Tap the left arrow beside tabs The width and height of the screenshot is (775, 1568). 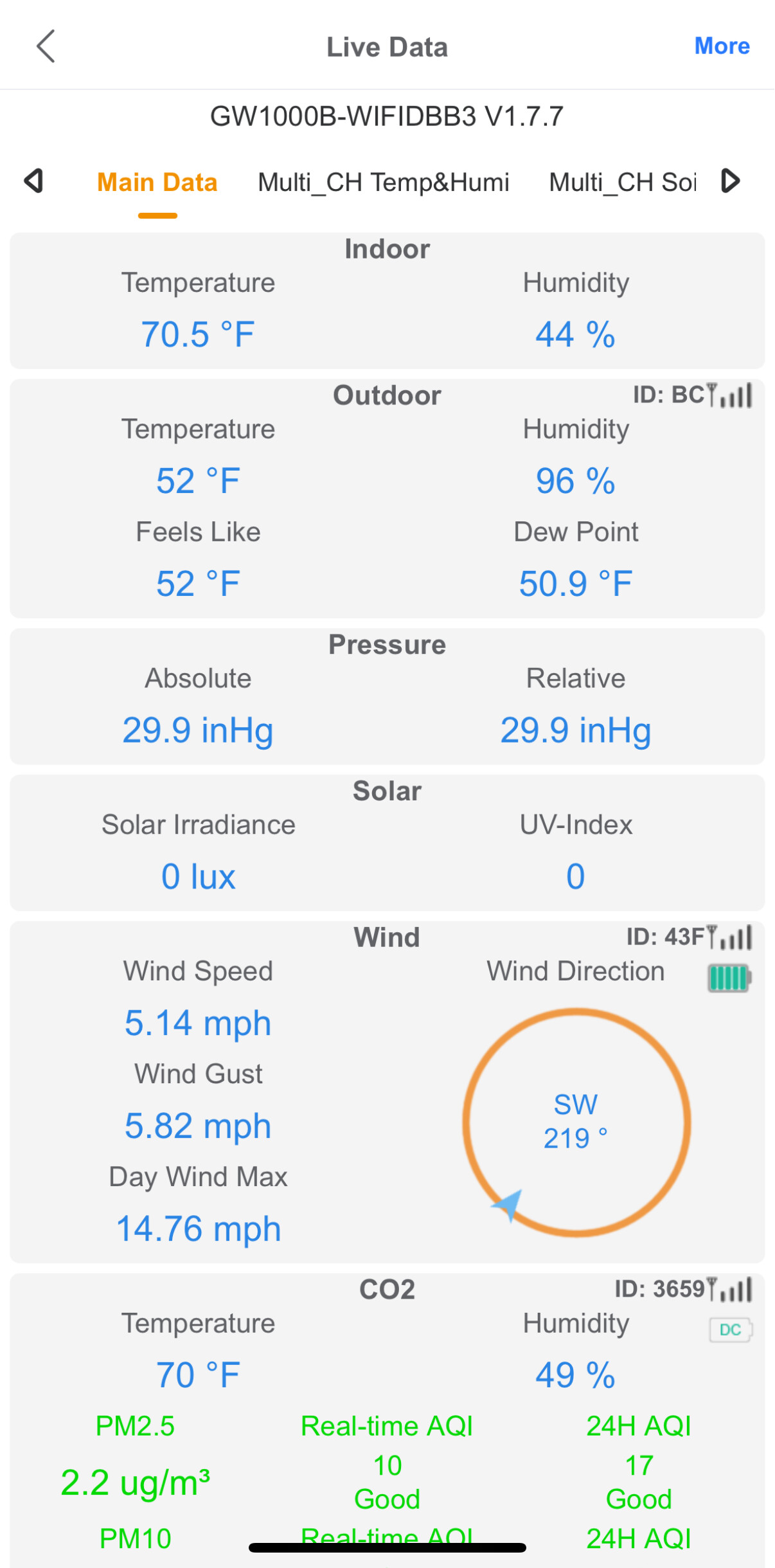click(34, 181)
